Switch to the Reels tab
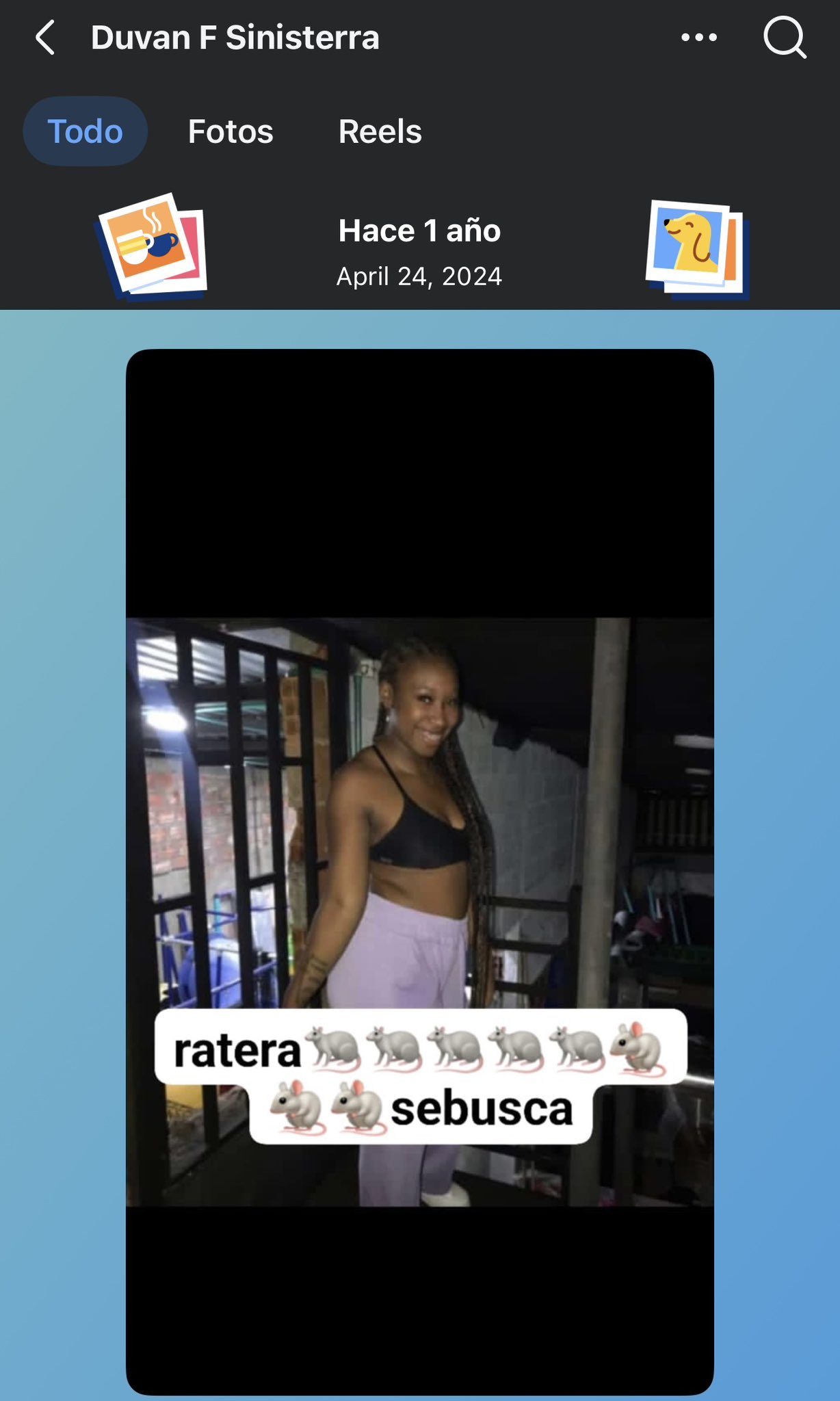 point(380,131)
